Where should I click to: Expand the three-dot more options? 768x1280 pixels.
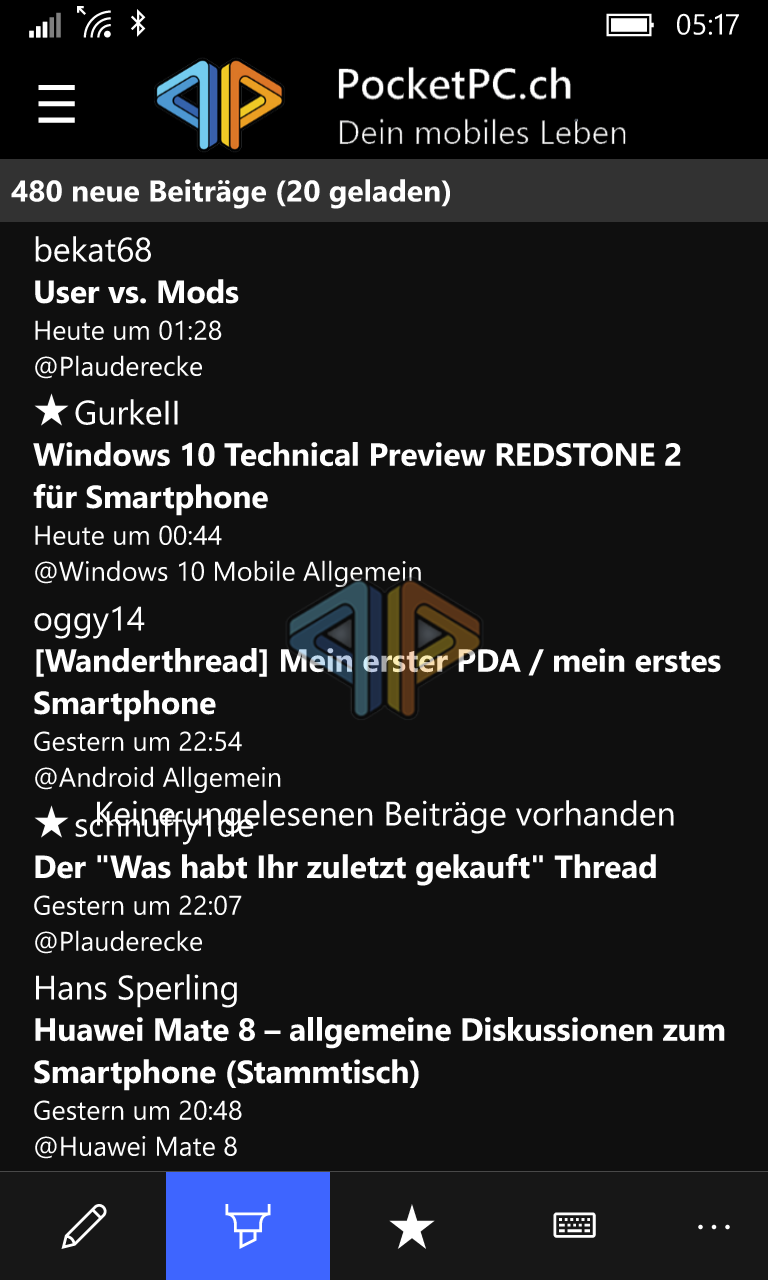714,1226
